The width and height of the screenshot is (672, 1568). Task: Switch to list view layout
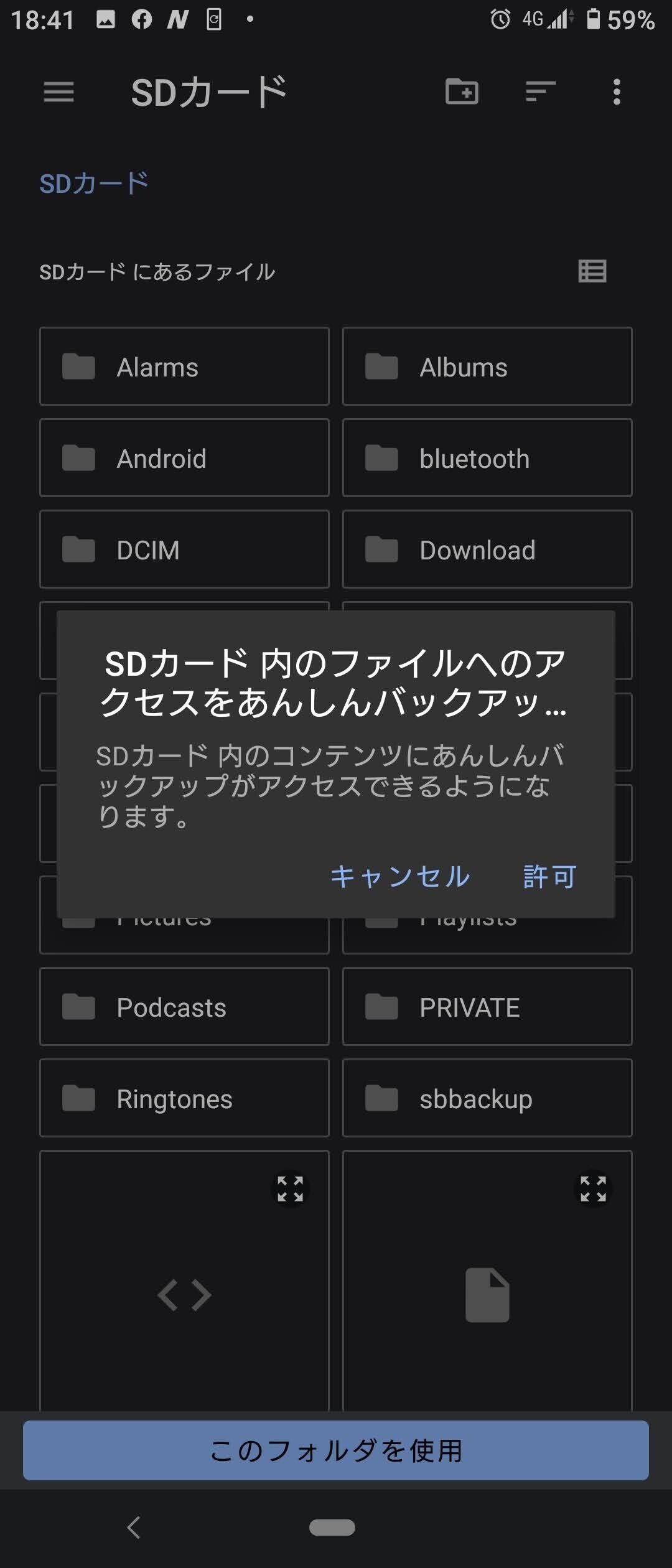pos(592,272)
